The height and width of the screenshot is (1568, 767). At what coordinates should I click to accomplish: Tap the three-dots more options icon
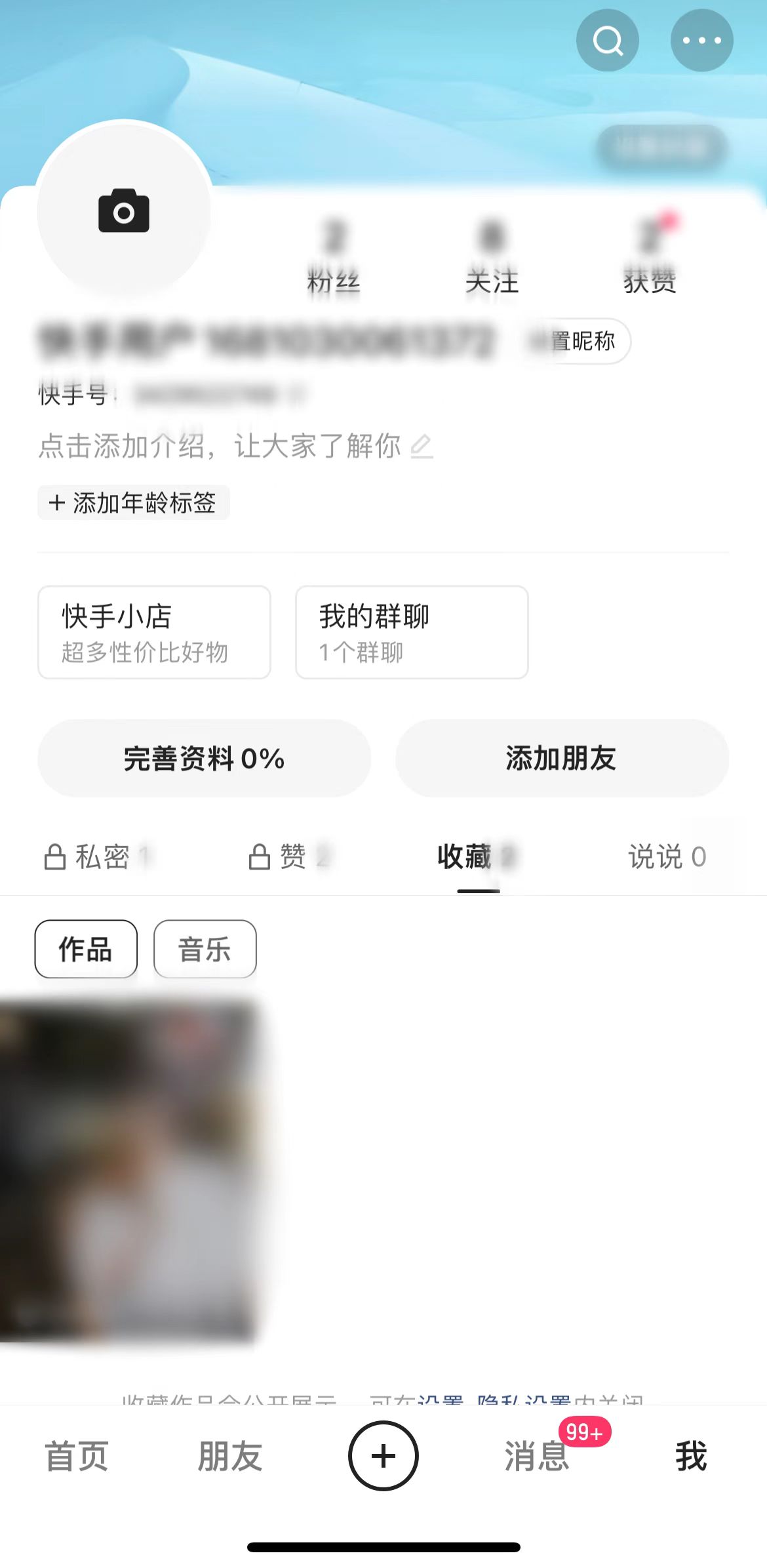[x=701, y=40]
